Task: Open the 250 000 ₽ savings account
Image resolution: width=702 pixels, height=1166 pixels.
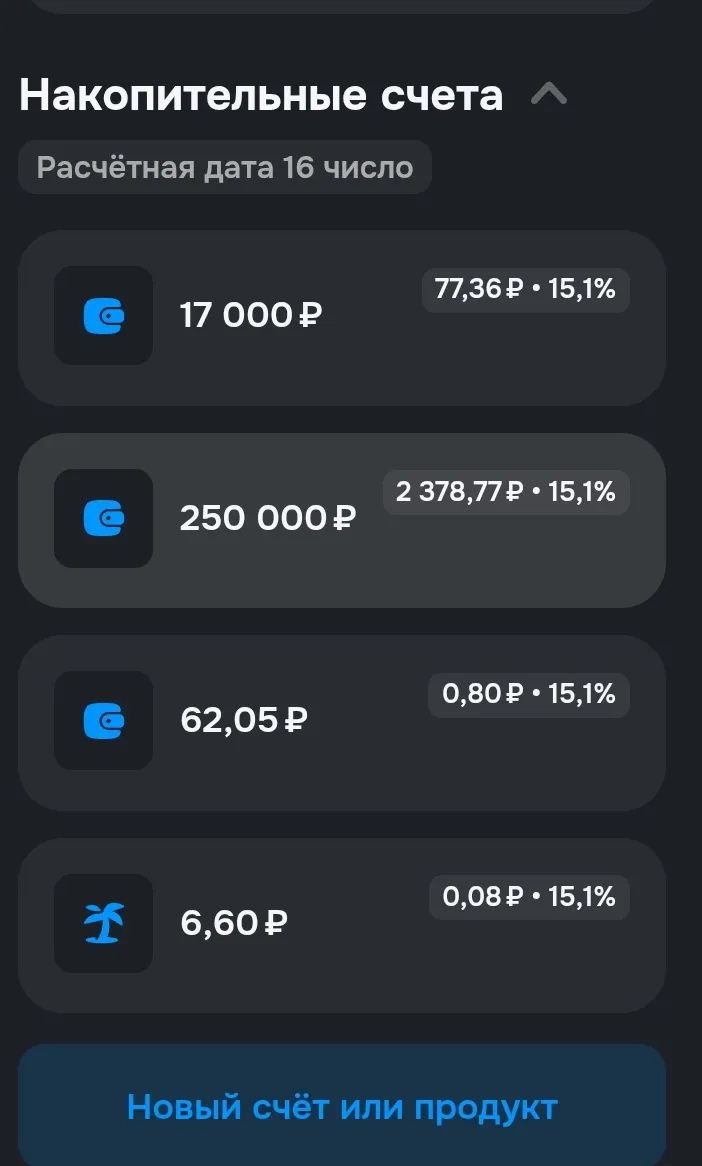Action: pos(341,520)
